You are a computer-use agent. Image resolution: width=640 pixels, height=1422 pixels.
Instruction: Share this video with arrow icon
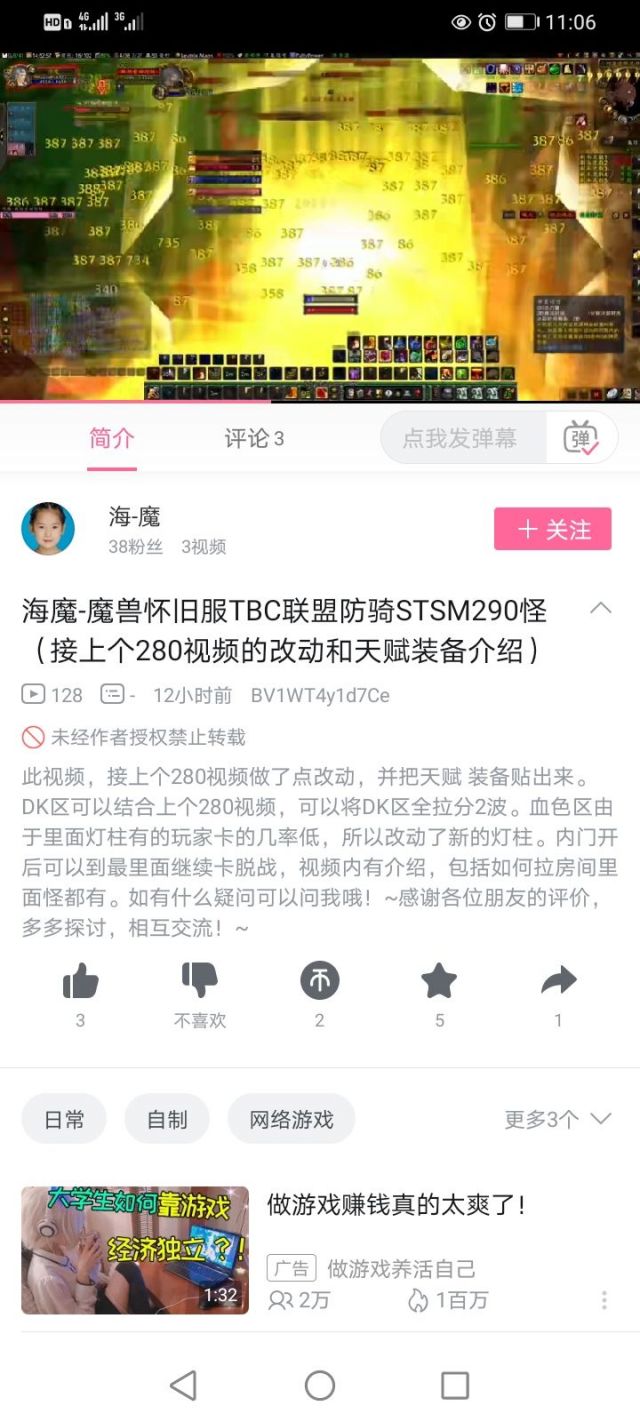pyautogui.click(x=558, y=982)
